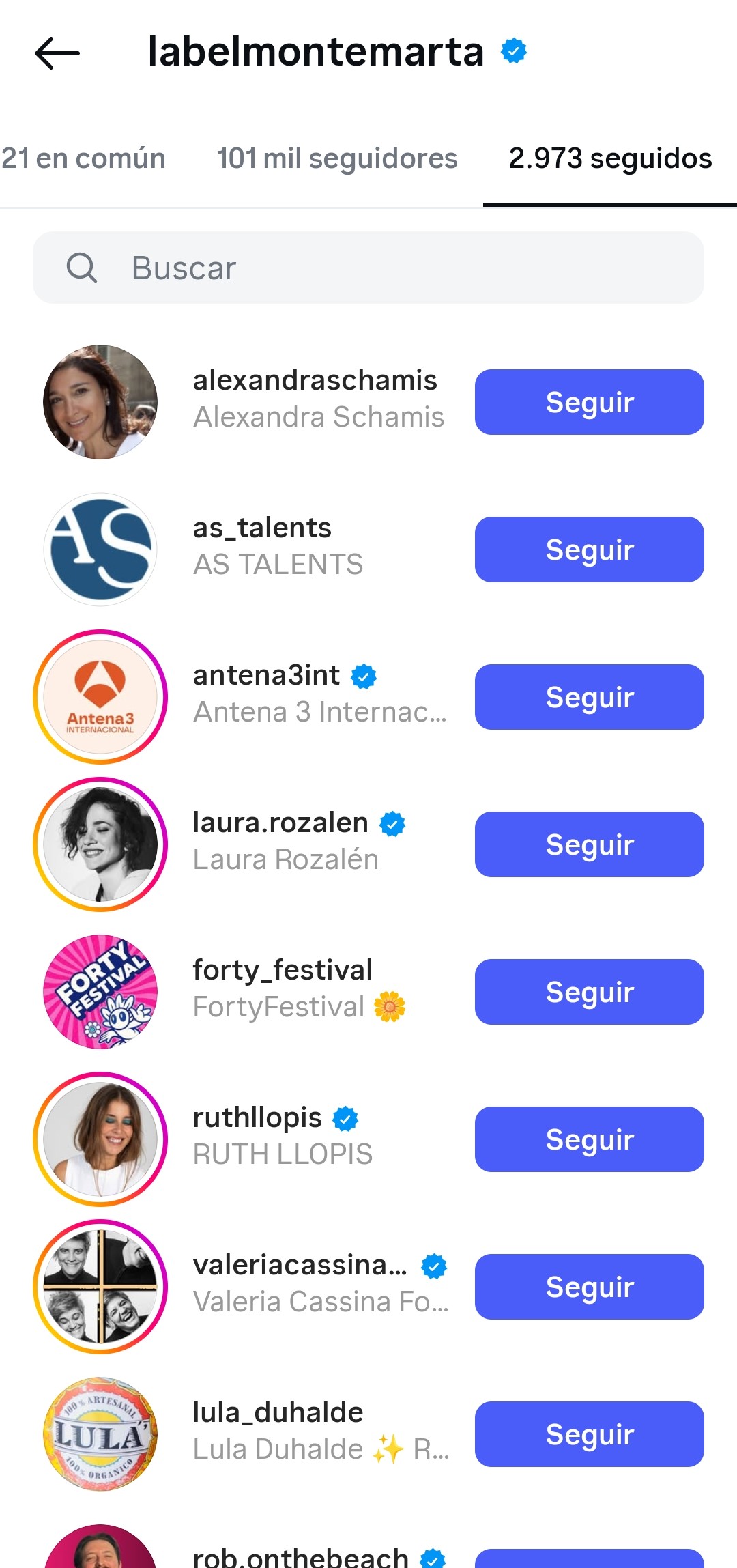Screen dimensions: 737x1568
Task: Follow antena3int using Seguir
Action: click(589, 697)
